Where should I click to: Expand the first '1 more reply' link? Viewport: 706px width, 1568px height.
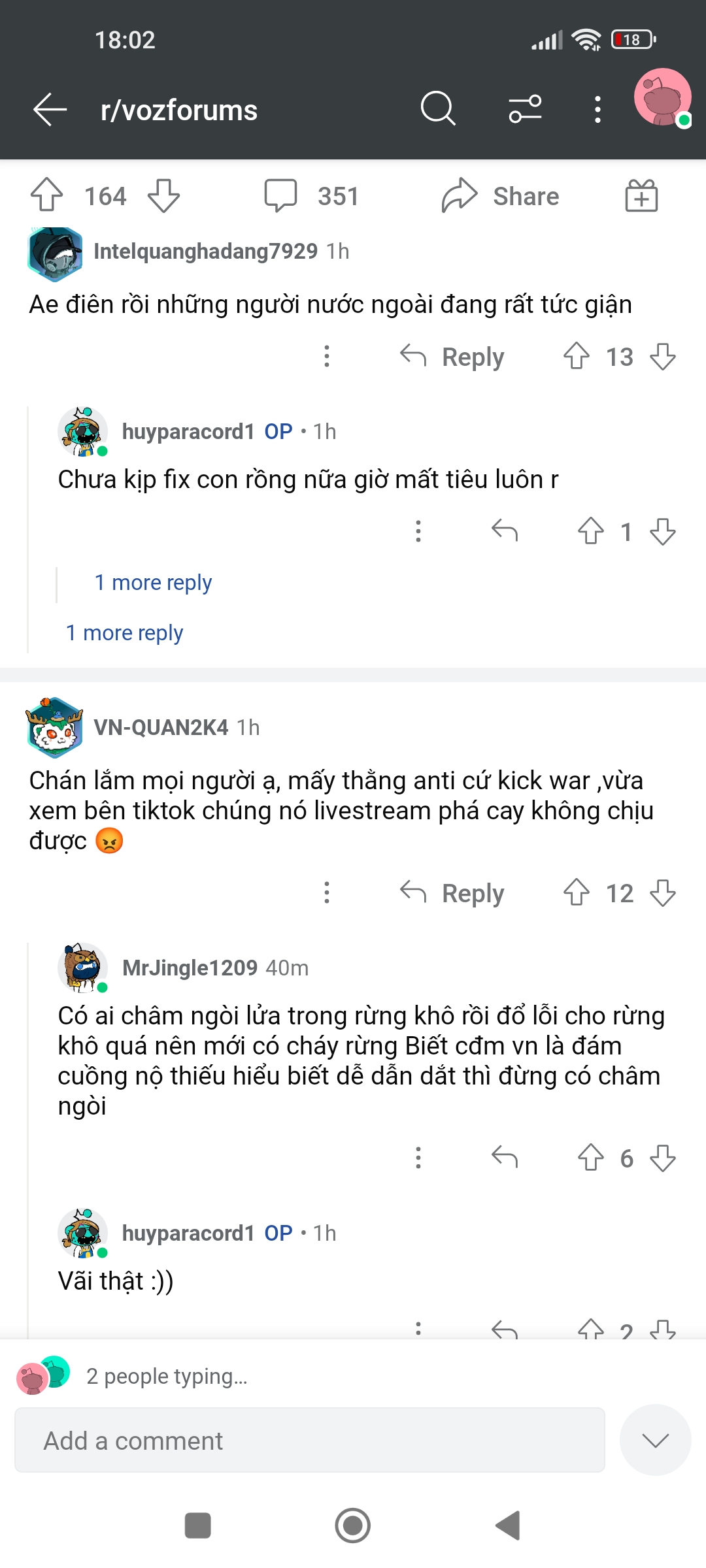154,581
